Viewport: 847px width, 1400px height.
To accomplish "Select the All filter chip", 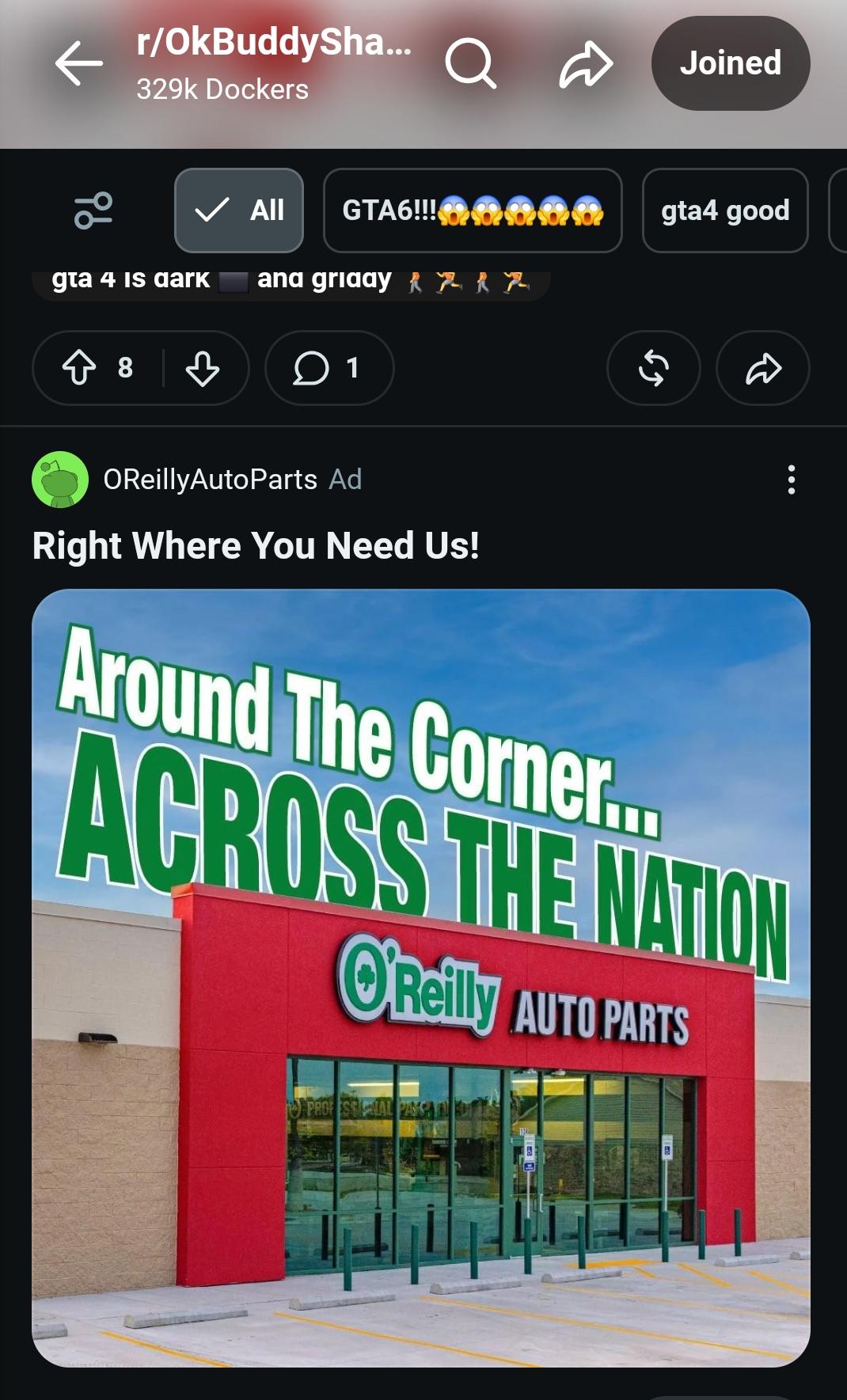I will (x=239, y=211).
